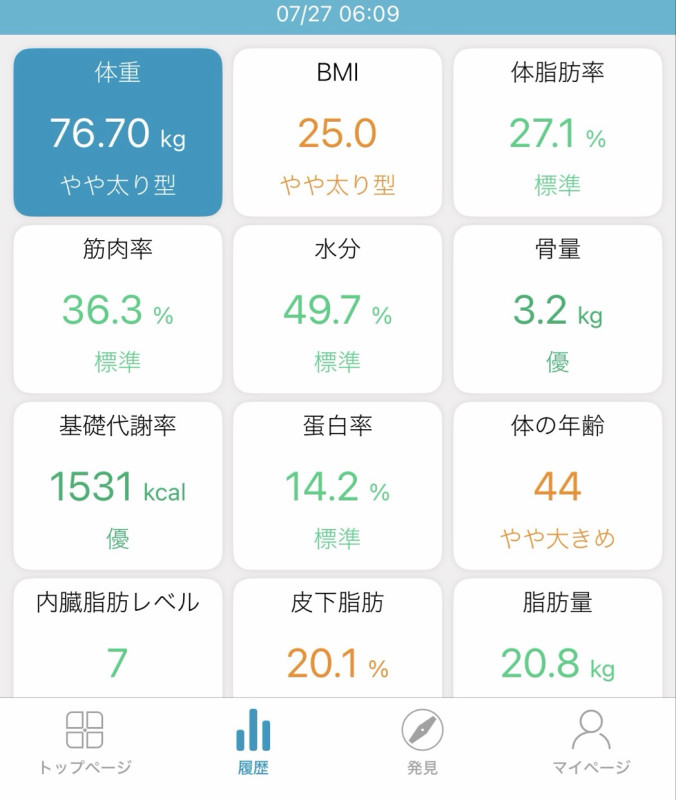Image resolution: width=676 pixels, height=800 pixels.
Task: View the 水分 49.7% card
Action: coord(338,309)
